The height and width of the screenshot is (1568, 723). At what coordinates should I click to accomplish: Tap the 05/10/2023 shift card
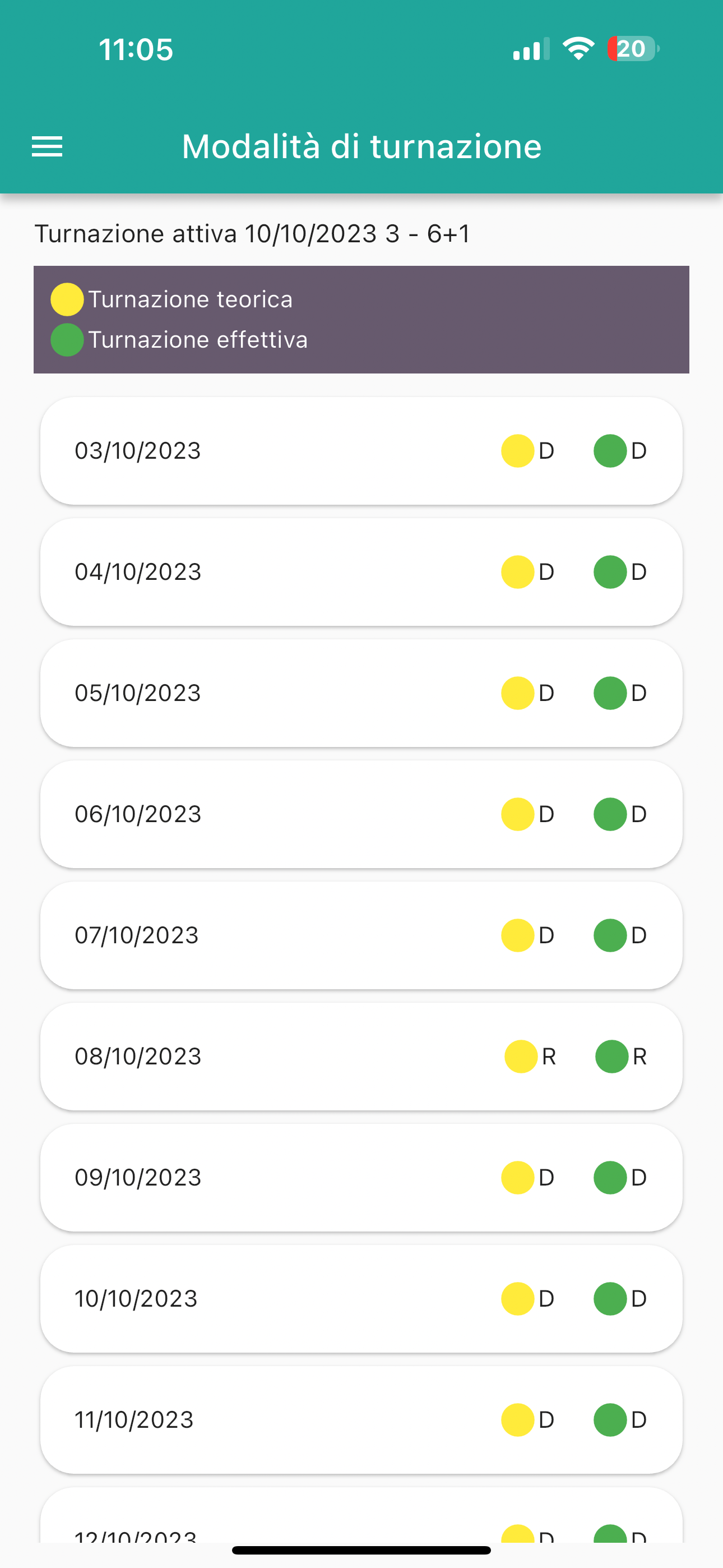tap(361, 693)
